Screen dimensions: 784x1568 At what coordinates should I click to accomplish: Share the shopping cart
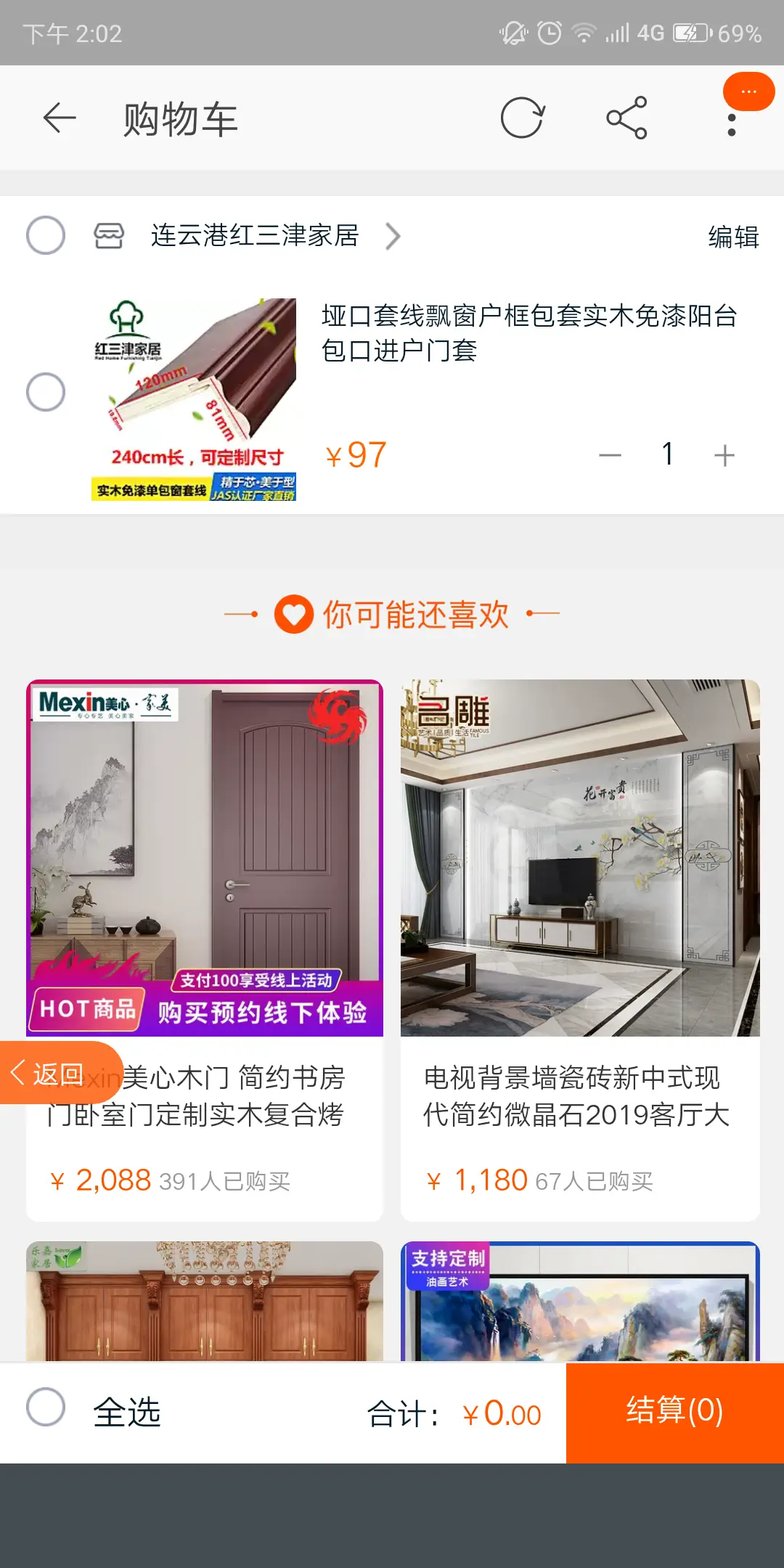(x=626, y=118)
